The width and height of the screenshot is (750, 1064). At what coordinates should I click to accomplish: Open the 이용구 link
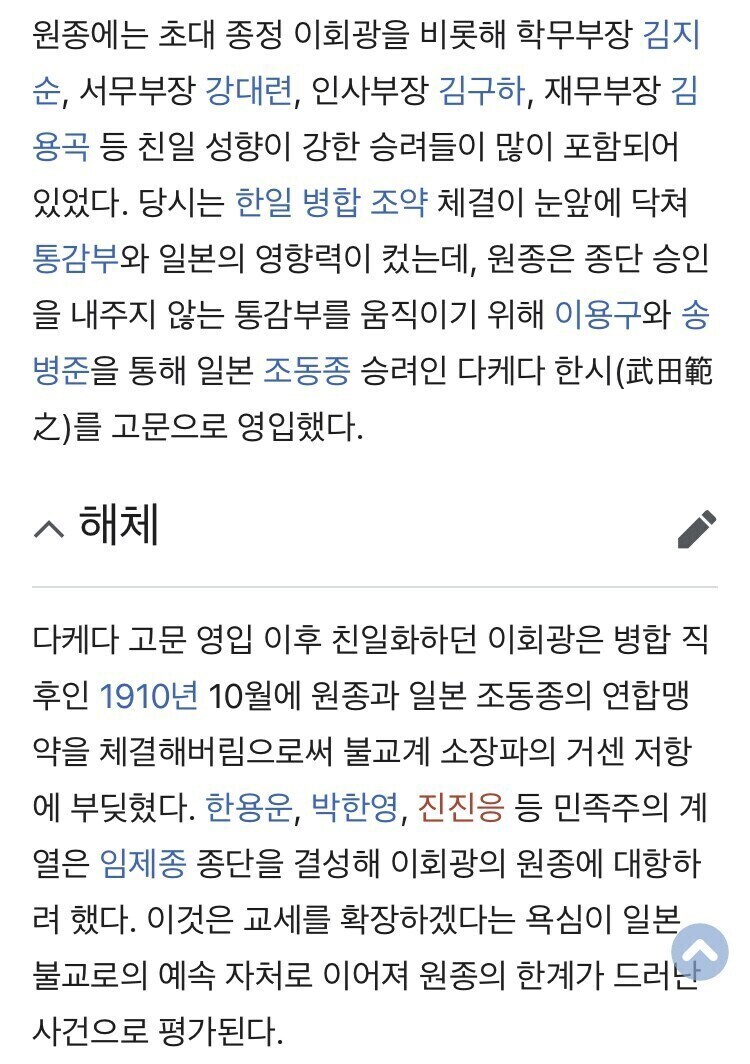[x=597, y=316]
